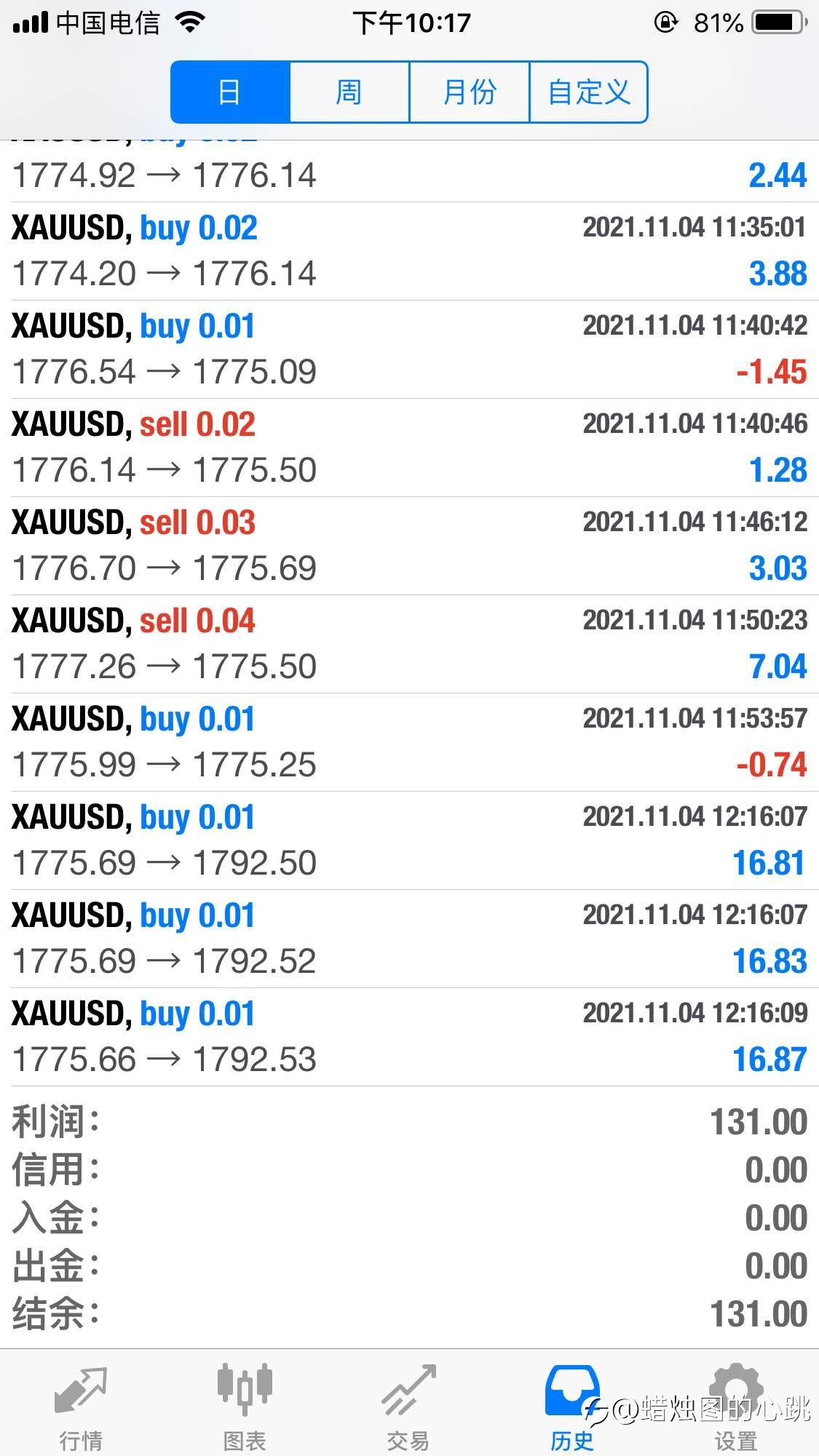Viewport: 819px width, 1456px height.
Task: Open the 自定义 custom period option
Action: click(589, 92)
